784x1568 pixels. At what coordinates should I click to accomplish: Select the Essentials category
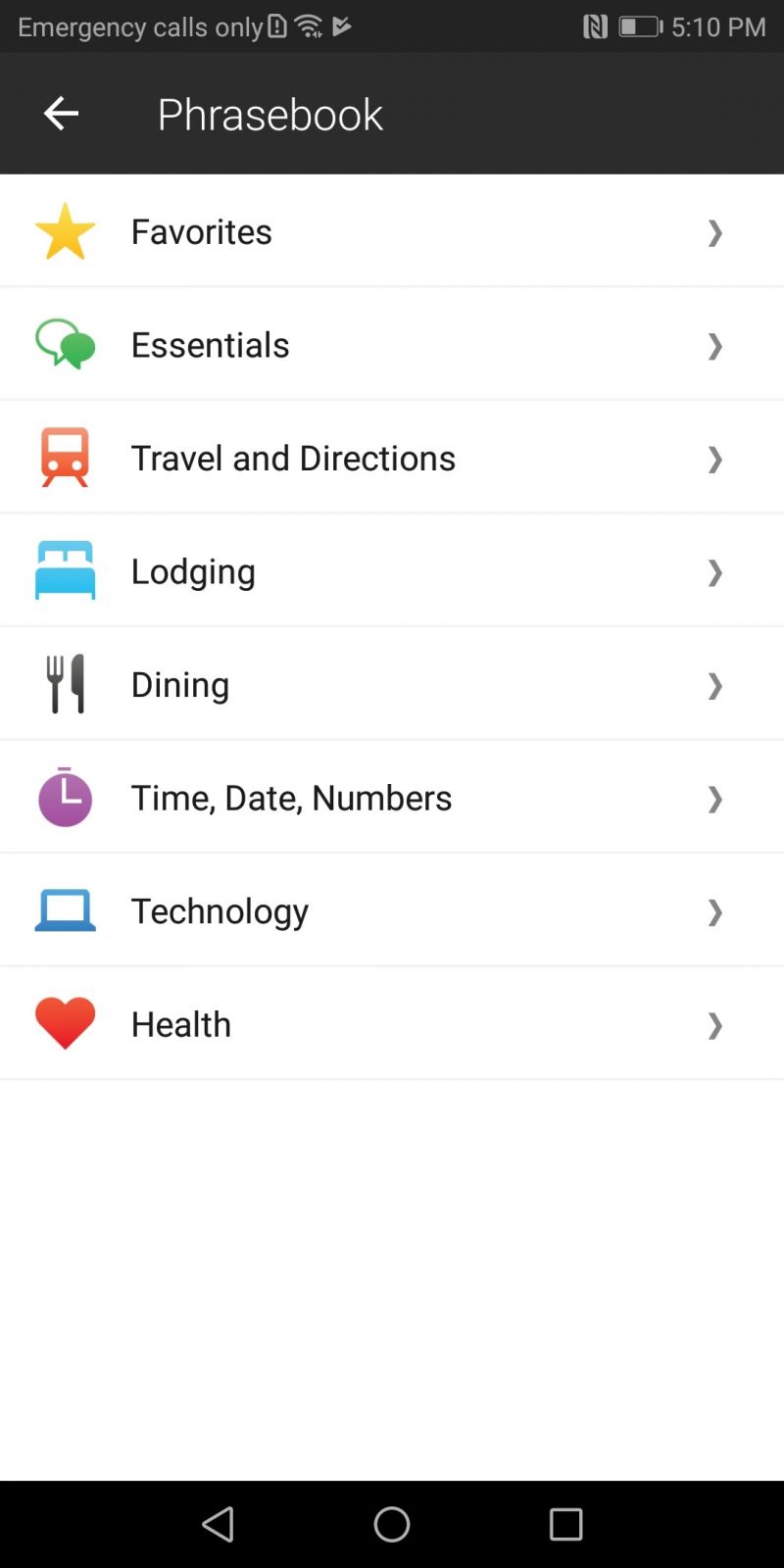(x=392, y=345)
